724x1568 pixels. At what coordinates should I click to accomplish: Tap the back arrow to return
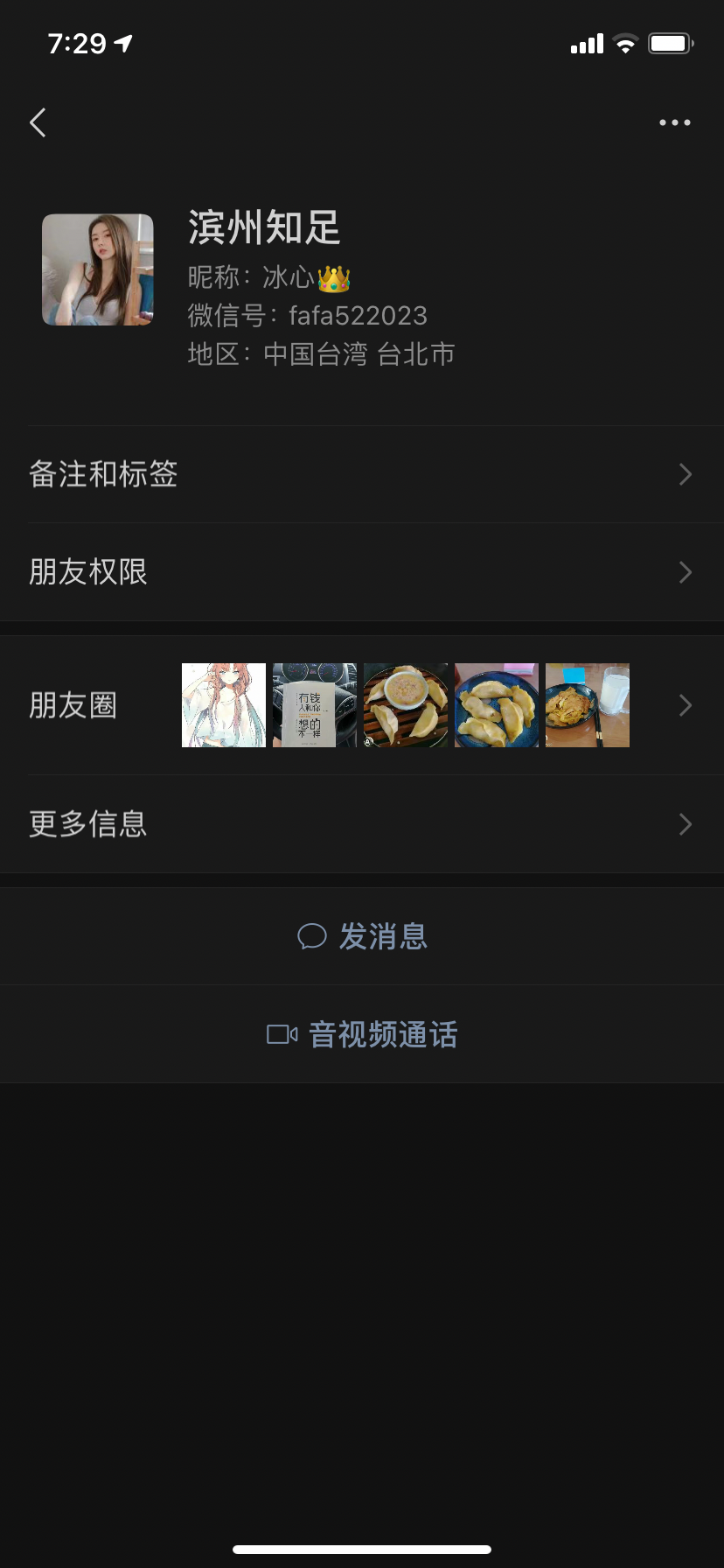[x=37, y=122]
